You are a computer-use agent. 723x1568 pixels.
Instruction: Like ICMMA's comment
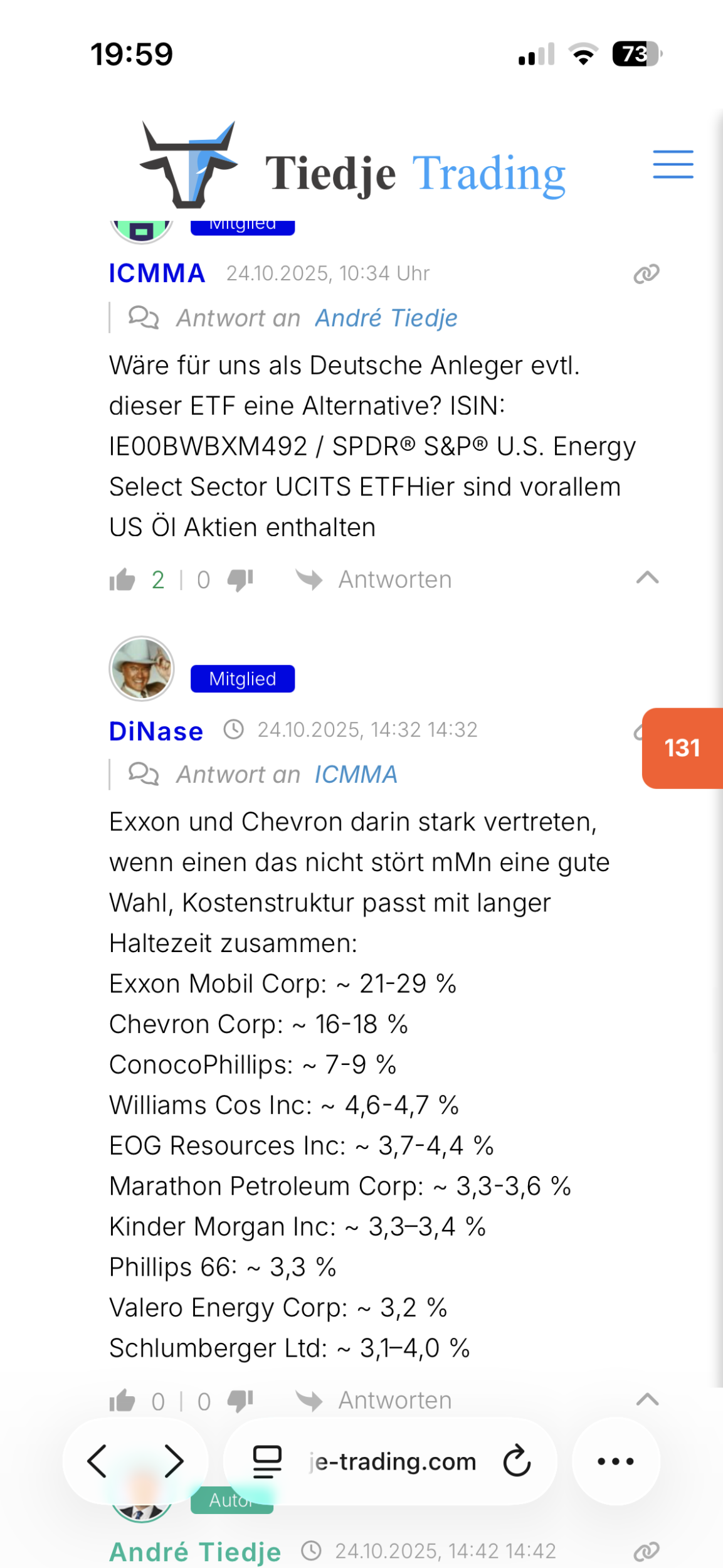[x=122, y=580]
